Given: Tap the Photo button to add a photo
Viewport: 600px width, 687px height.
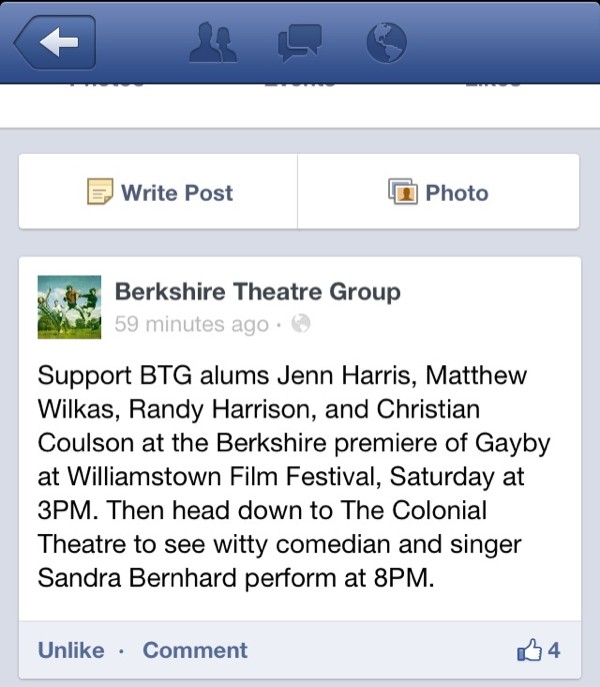Looking at the screenshot, I should point(439,192).
